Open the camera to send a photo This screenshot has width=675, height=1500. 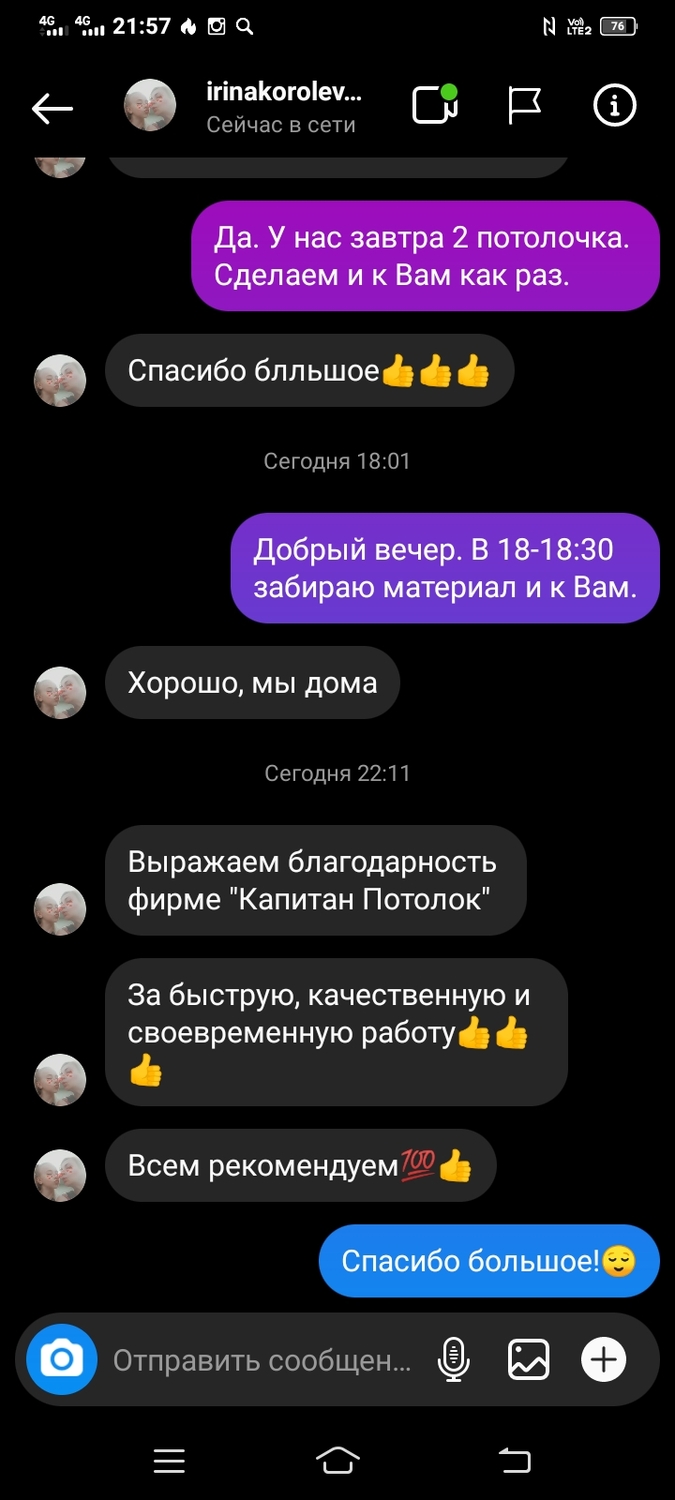point(62,1360)
